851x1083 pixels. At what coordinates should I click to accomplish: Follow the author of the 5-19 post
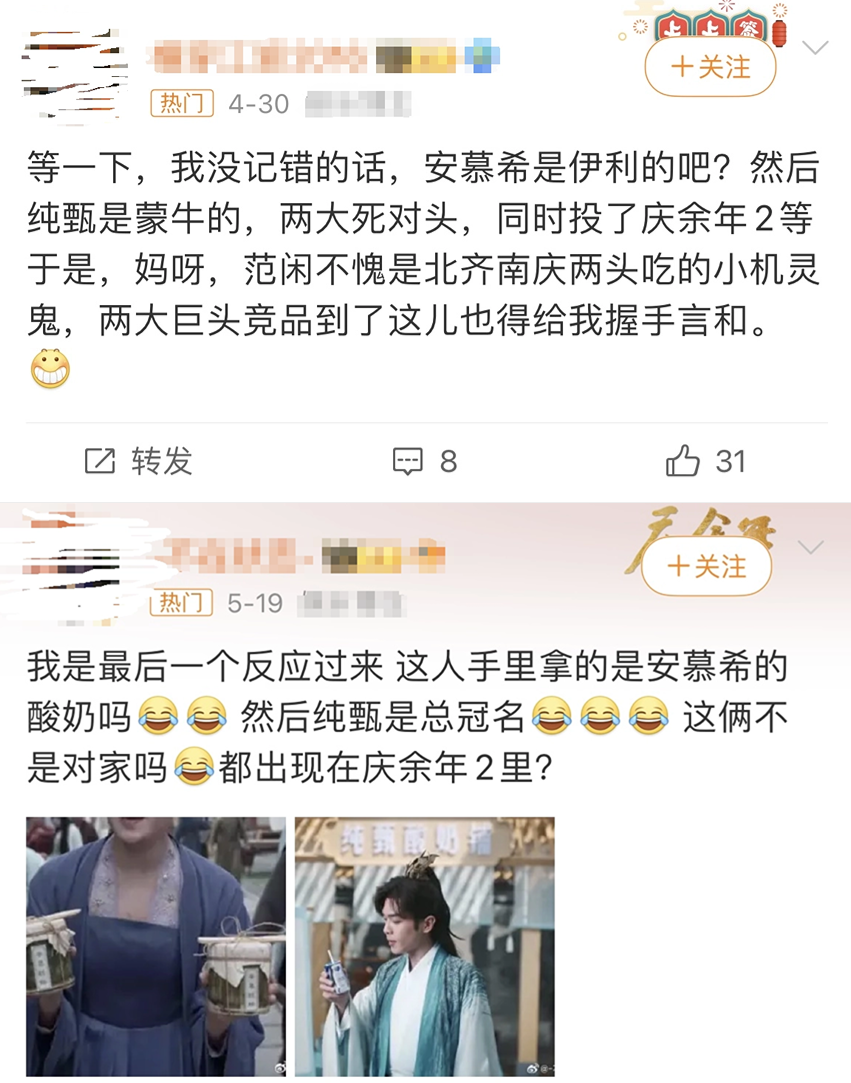[x=706, y=567]
